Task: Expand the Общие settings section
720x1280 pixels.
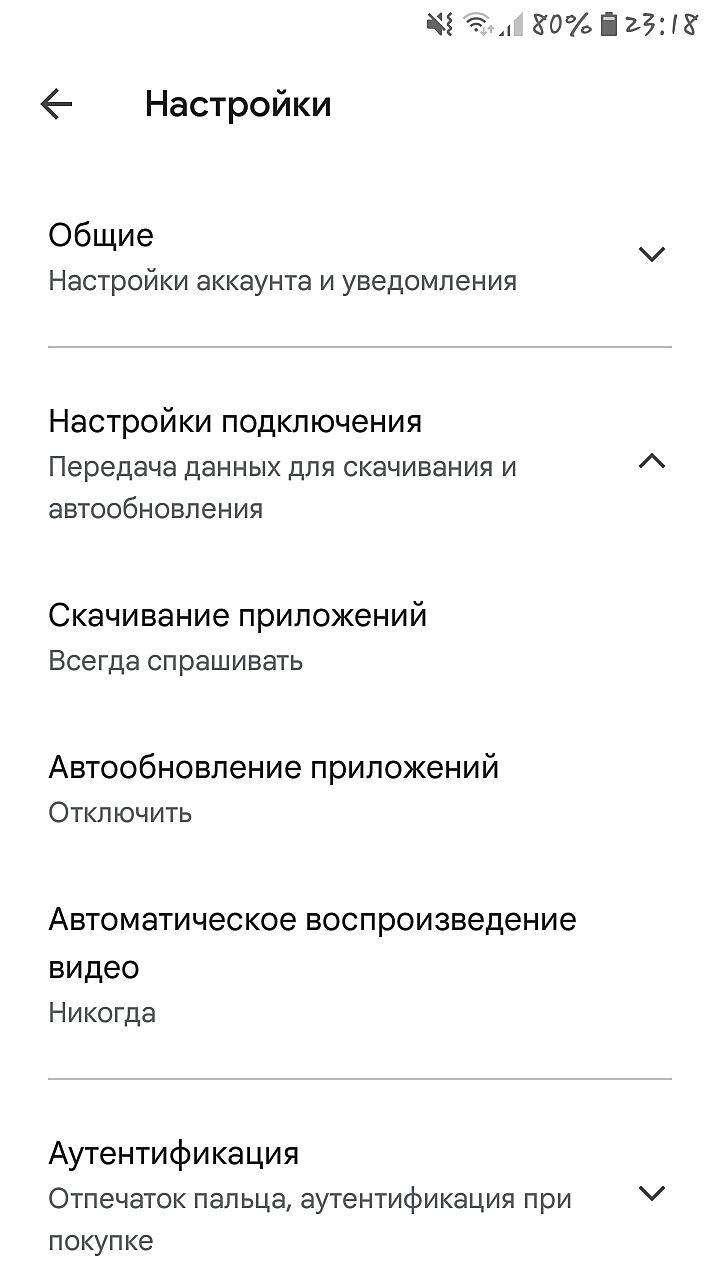Action: tap(651, 255)
